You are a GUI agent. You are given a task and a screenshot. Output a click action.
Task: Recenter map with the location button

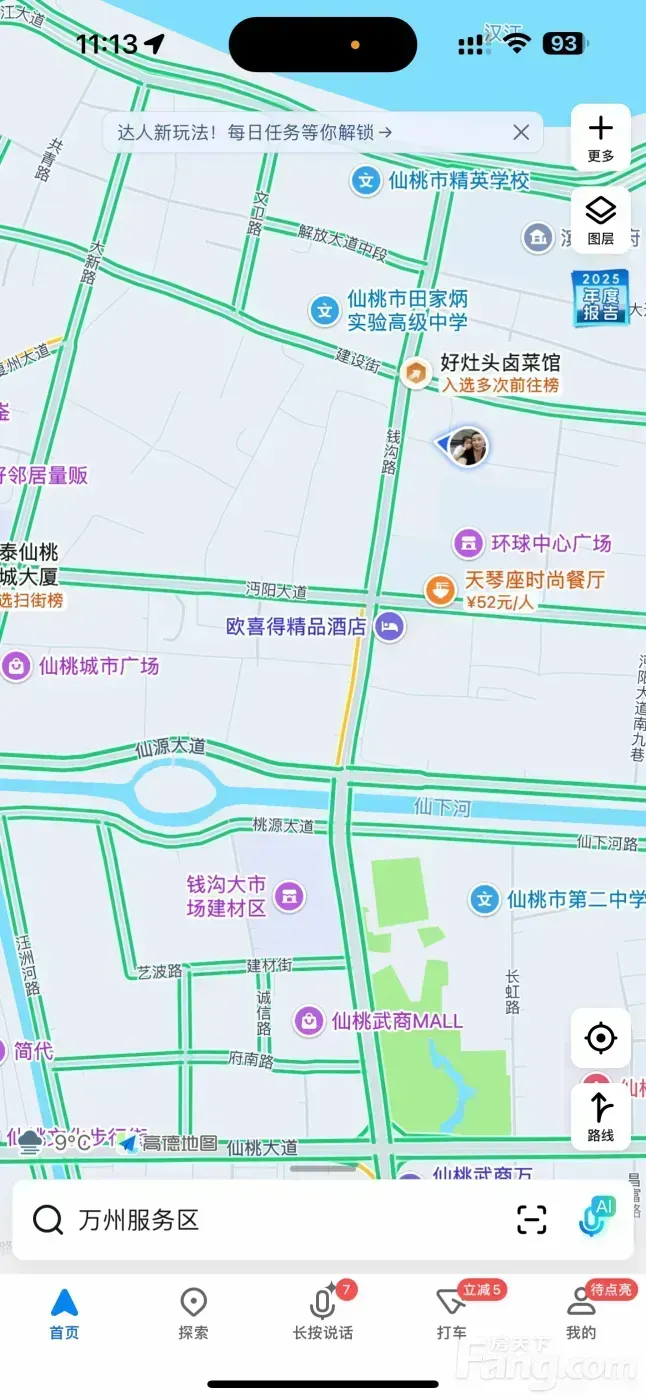(600, 1038)
